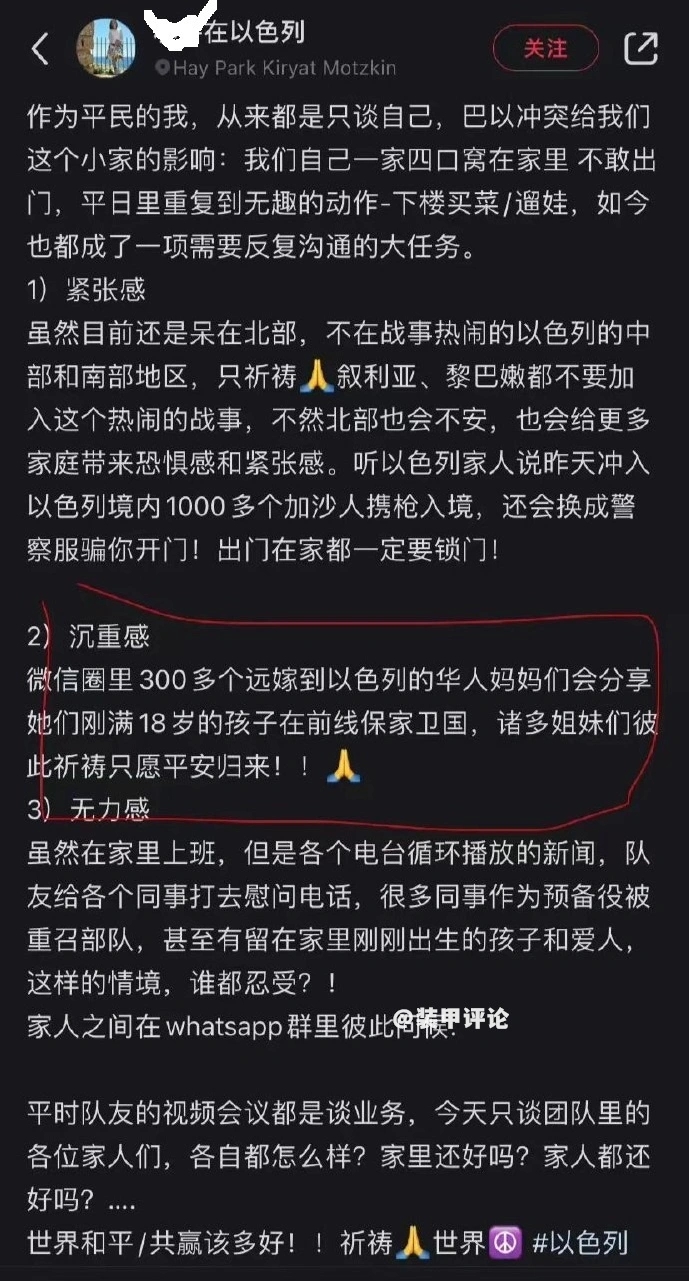This screenshot has width=689, height=1281.
Task: Open the #以色列 hashtag
Action: point(580,1242)
